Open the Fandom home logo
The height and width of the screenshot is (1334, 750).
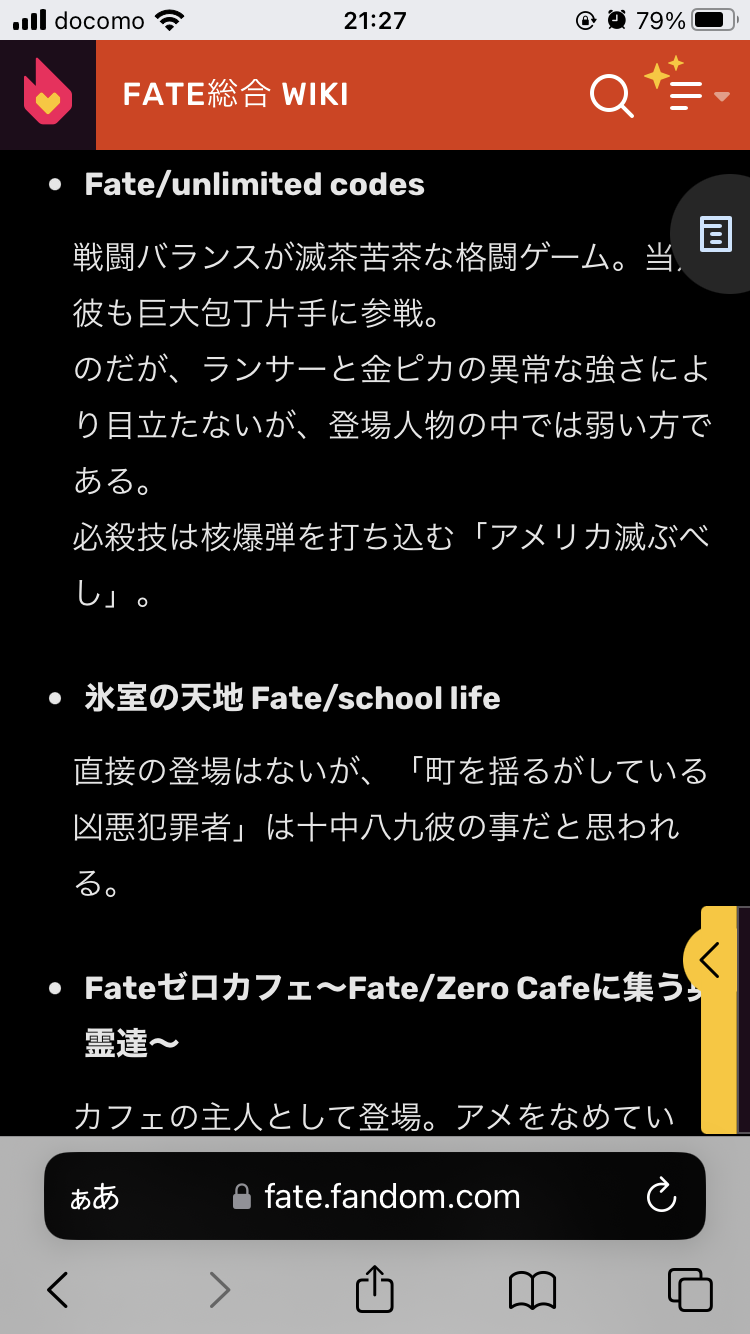47,94
